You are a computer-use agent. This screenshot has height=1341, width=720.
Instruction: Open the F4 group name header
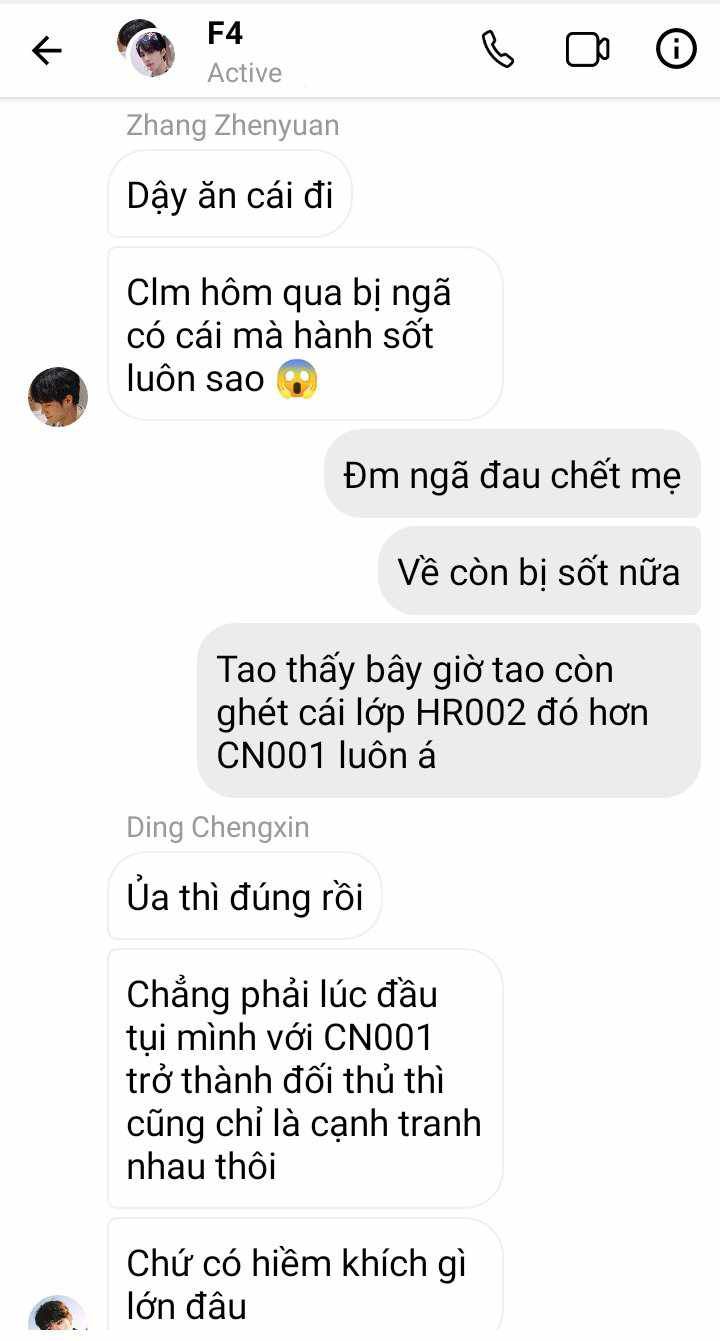226,34
